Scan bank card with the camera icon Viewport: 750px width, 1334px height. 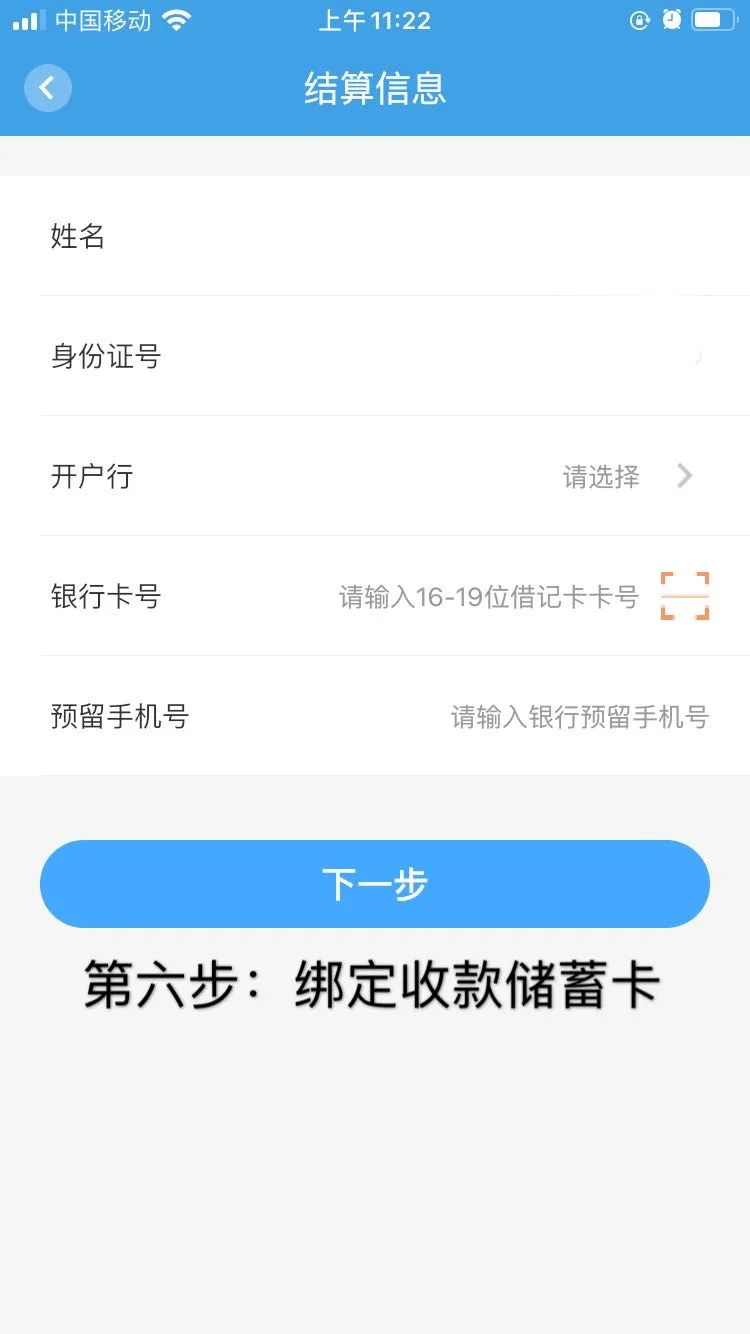(x=685, y=596)
